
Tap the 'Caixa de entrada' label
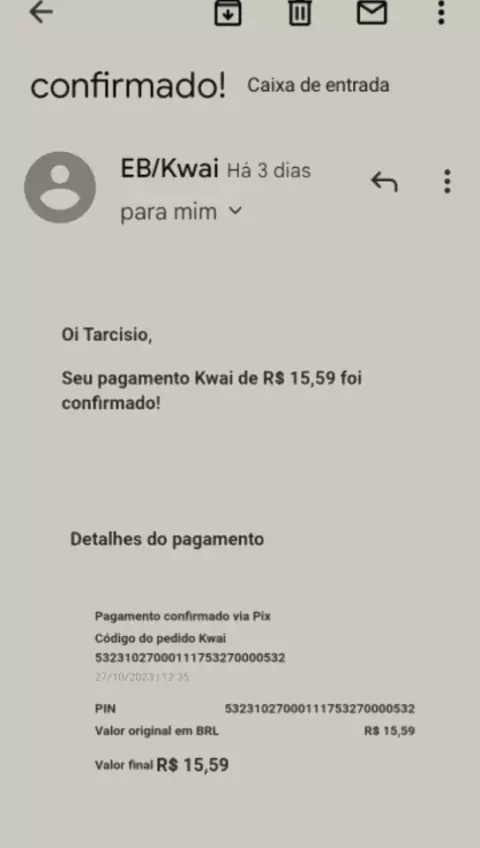click(318, 85)
